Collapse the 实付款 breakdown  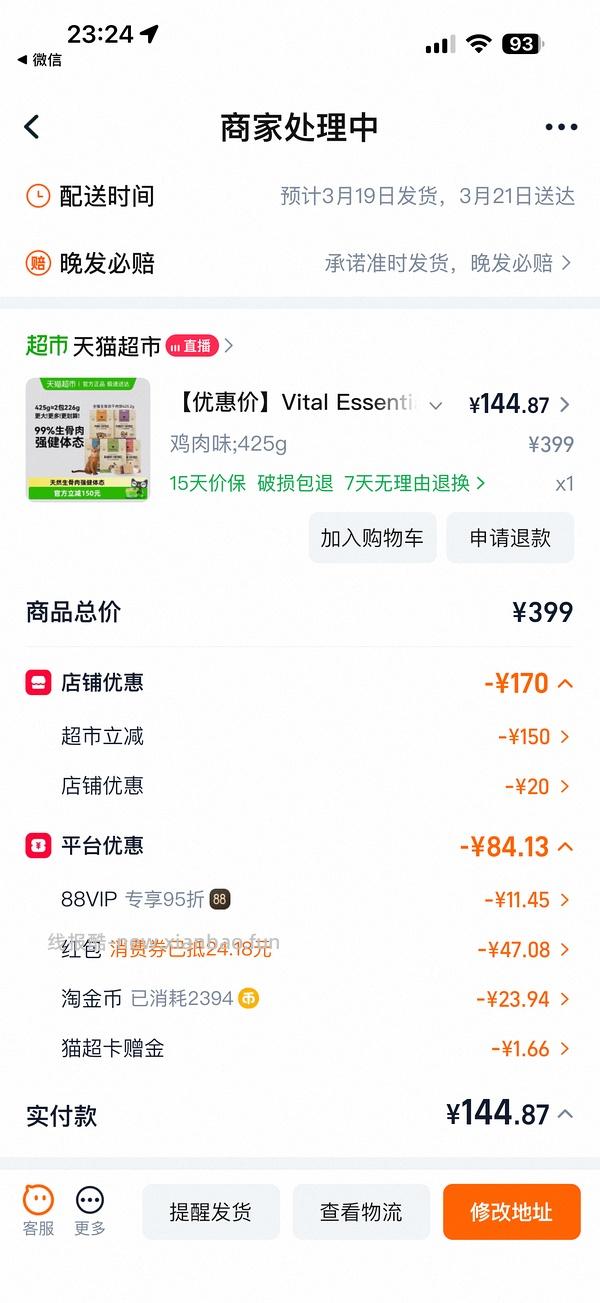pyautogui.click(x=565, y=1113)
